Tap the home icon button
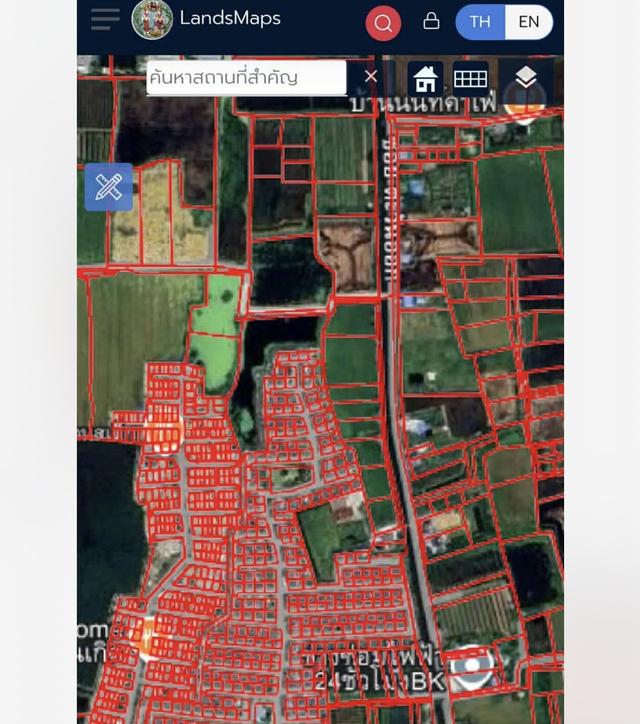Viewport: 640px width, 724px height. pos(425,78)
